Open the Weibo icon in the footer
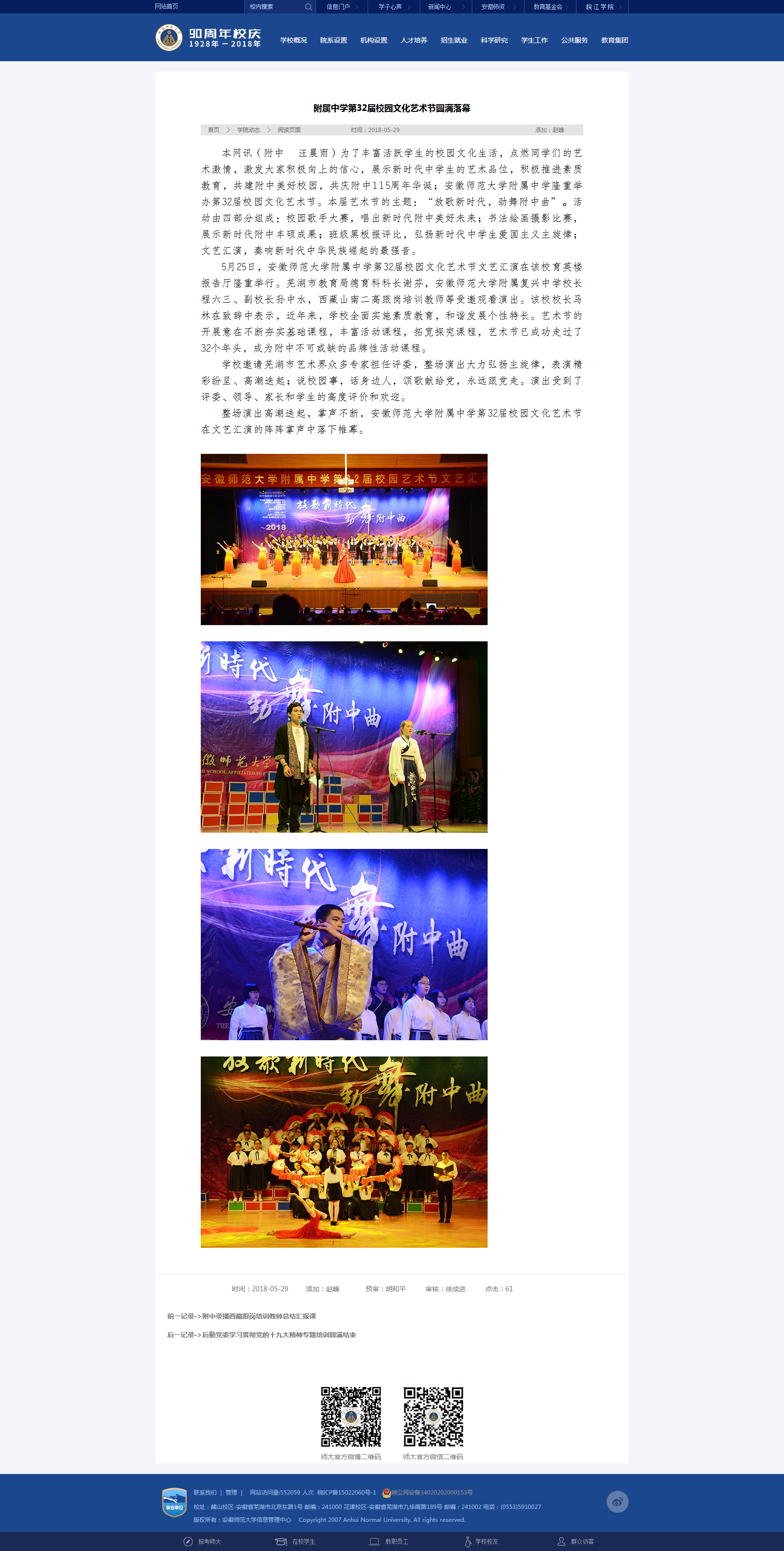The height and width of the screenshot is (1551, 784). click(x=617, y=1502)
